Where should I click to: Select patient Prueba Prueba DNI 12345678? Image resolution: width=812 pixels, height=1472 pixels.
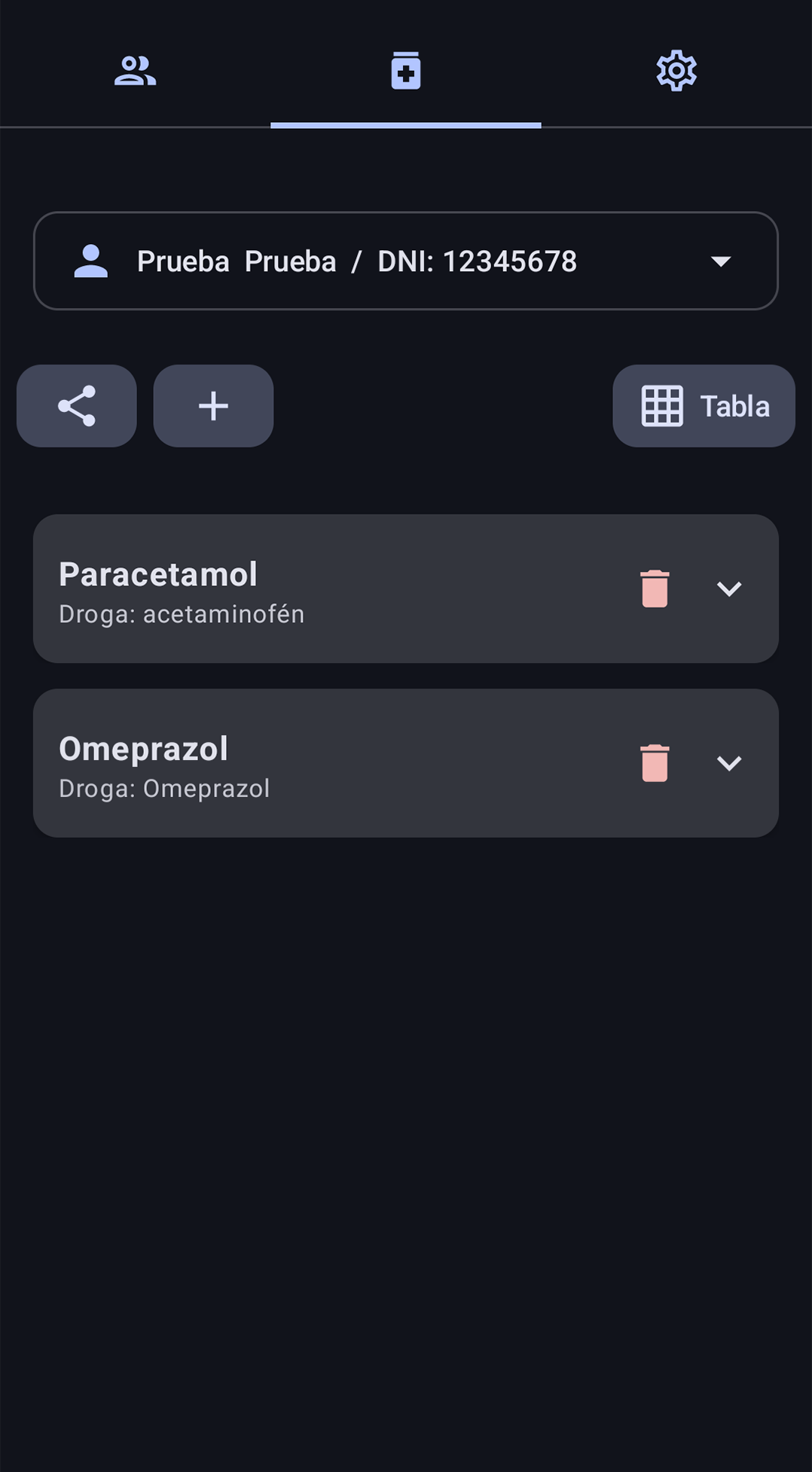coord(357,261)
